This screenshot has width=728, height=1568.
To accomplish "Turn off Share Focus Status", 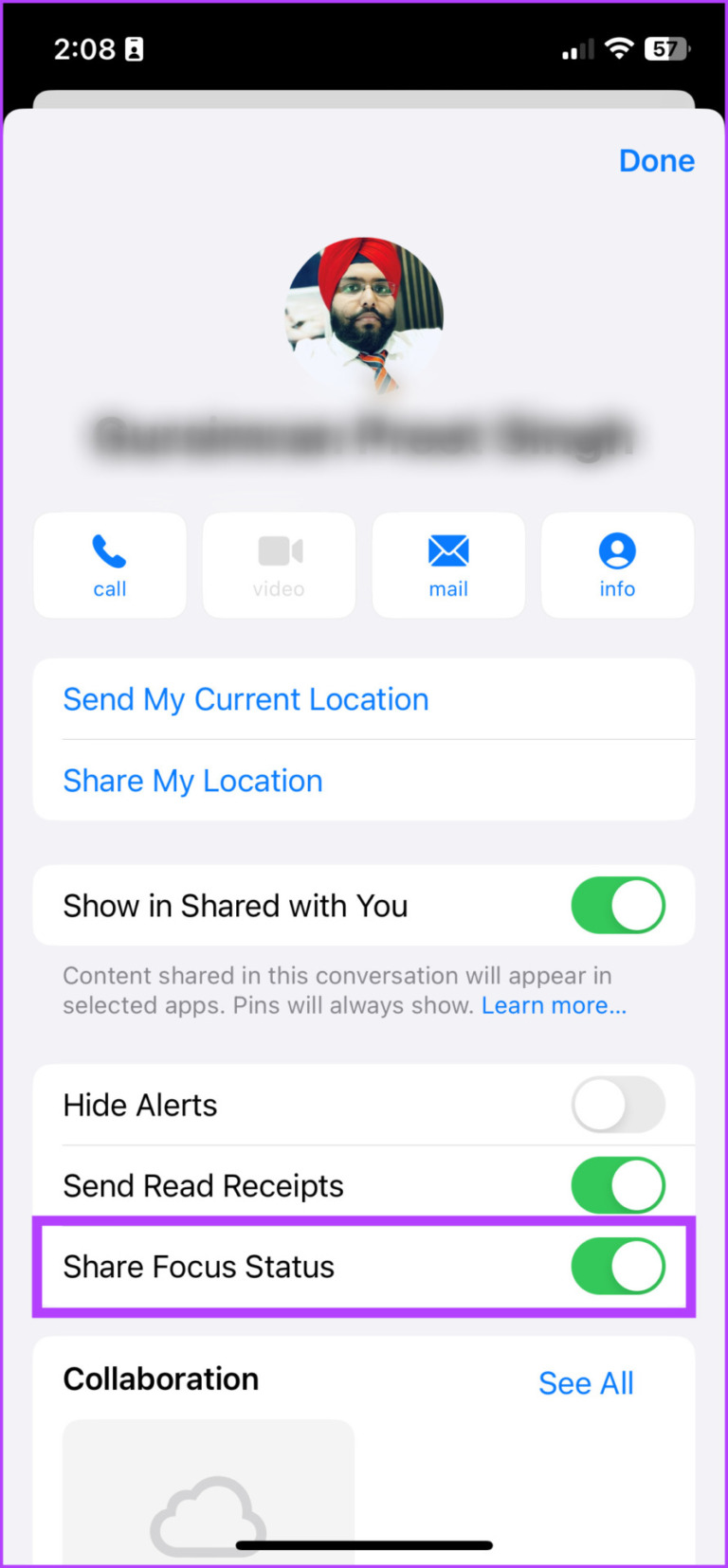I will coord(618,1266).
